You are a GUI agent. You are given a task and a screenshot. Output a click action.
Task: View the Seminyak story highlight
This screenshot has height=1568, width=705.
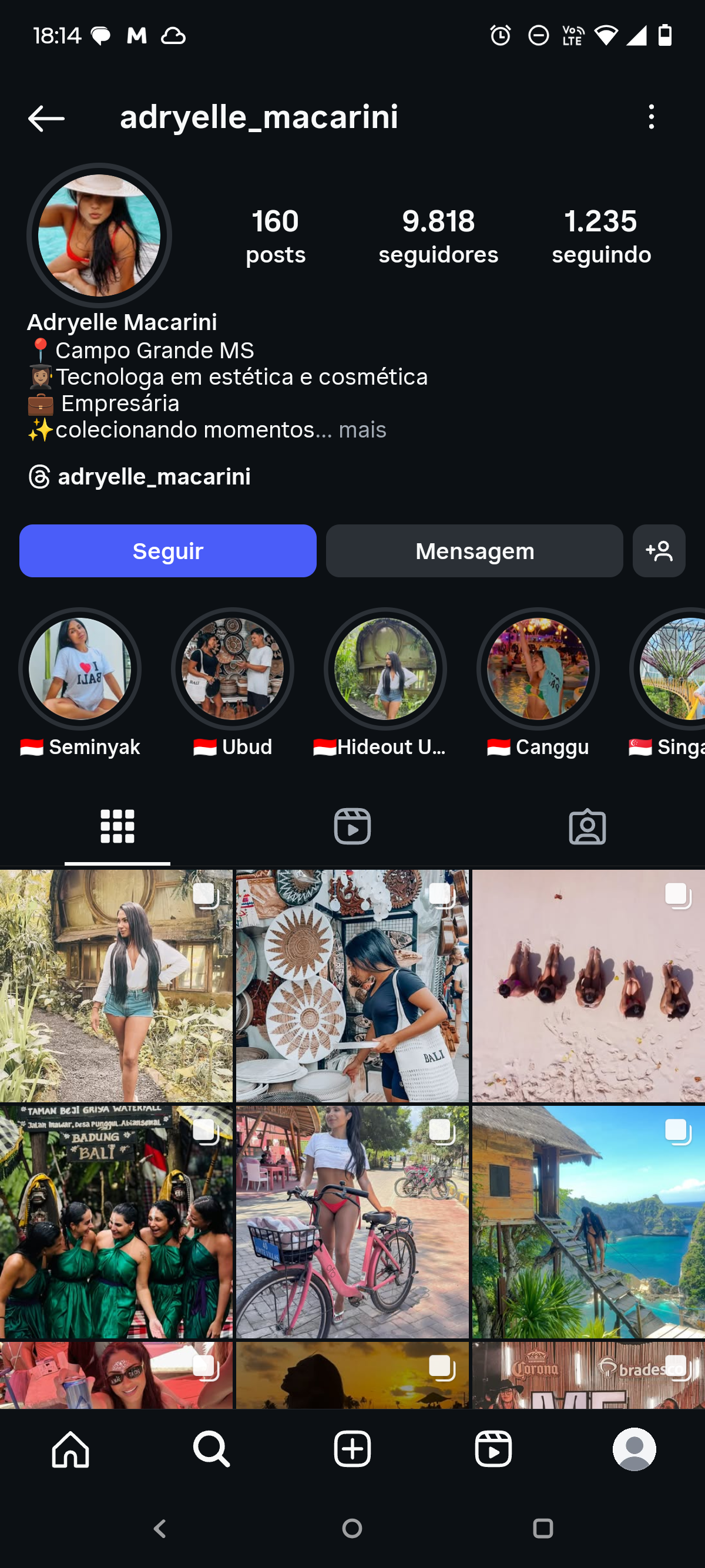point(80,669)
